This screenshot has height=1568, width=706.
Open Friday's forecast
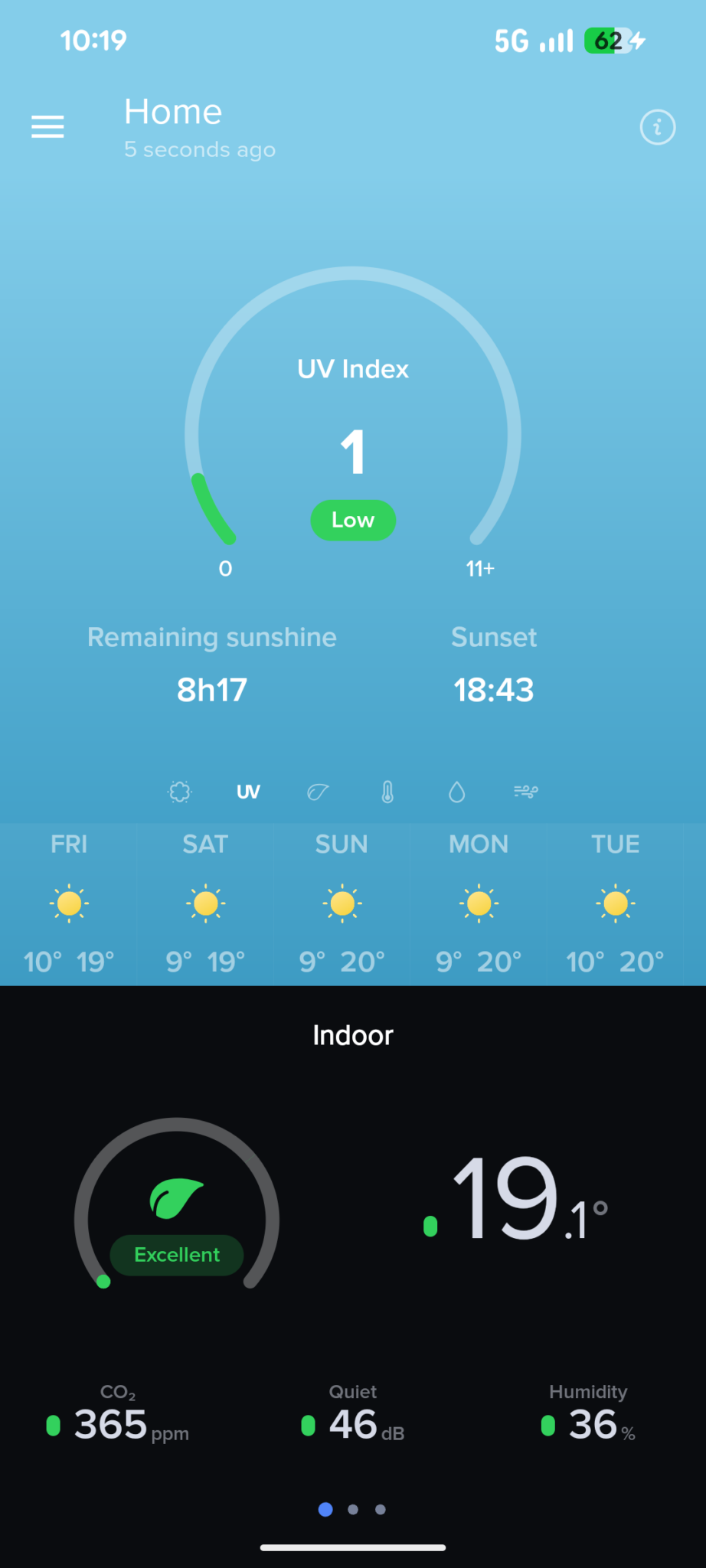(x=69, y=904)
